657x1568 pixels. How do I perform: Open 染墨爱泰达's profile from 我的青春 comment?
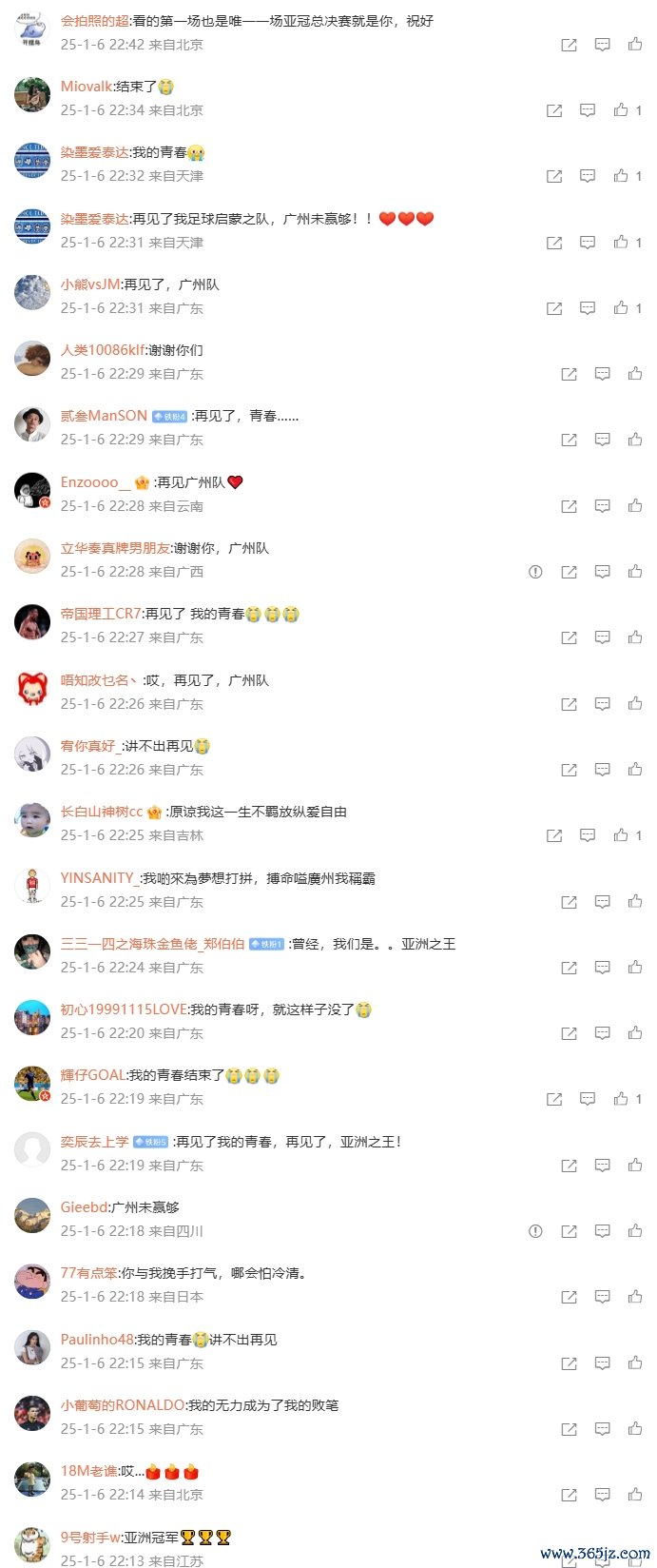94,152
